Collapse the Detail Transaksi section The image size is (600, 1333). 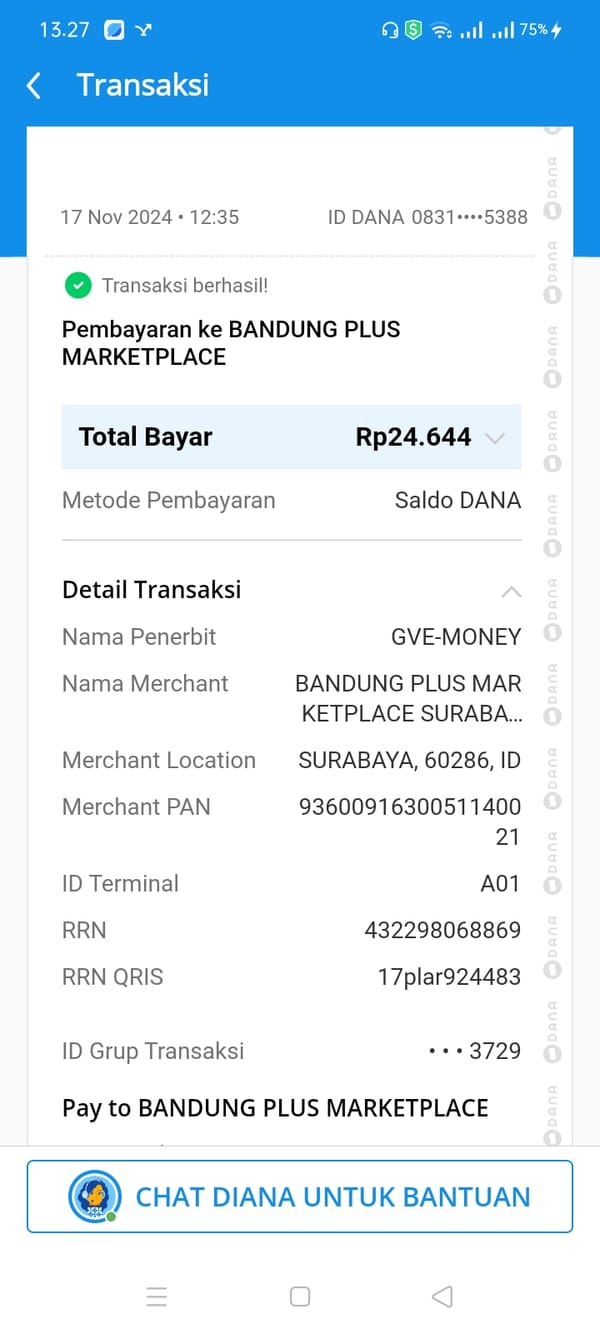pyautogui.click(x=510, y=591)
